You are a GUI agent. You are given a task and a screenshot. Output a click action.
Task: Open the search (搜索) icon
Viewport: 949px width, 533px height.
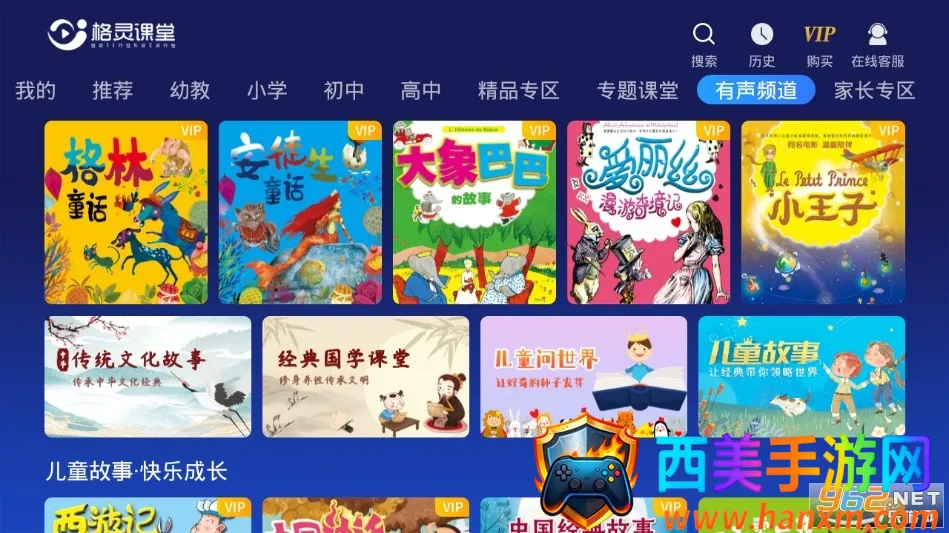tap(704, 43)
